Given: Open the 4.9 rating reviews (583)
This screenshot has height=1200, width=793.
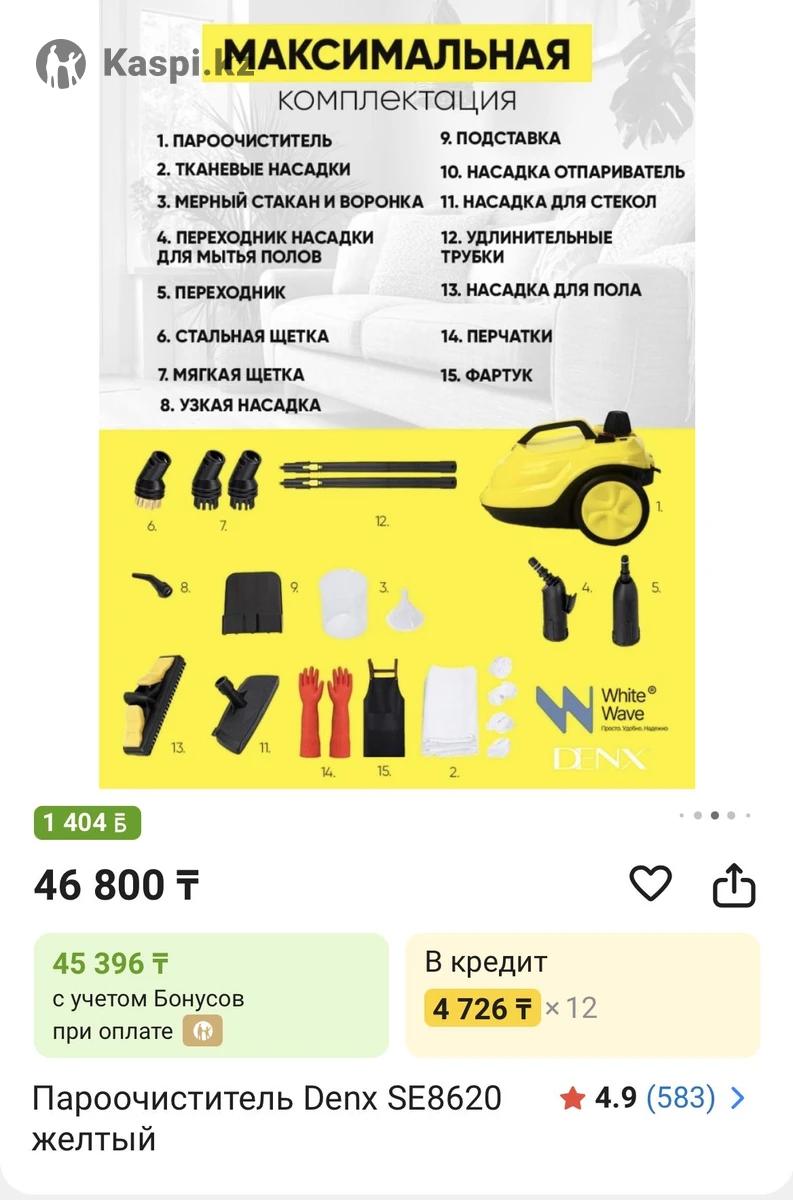Looking at the screenshot, I should point(654,1098).
